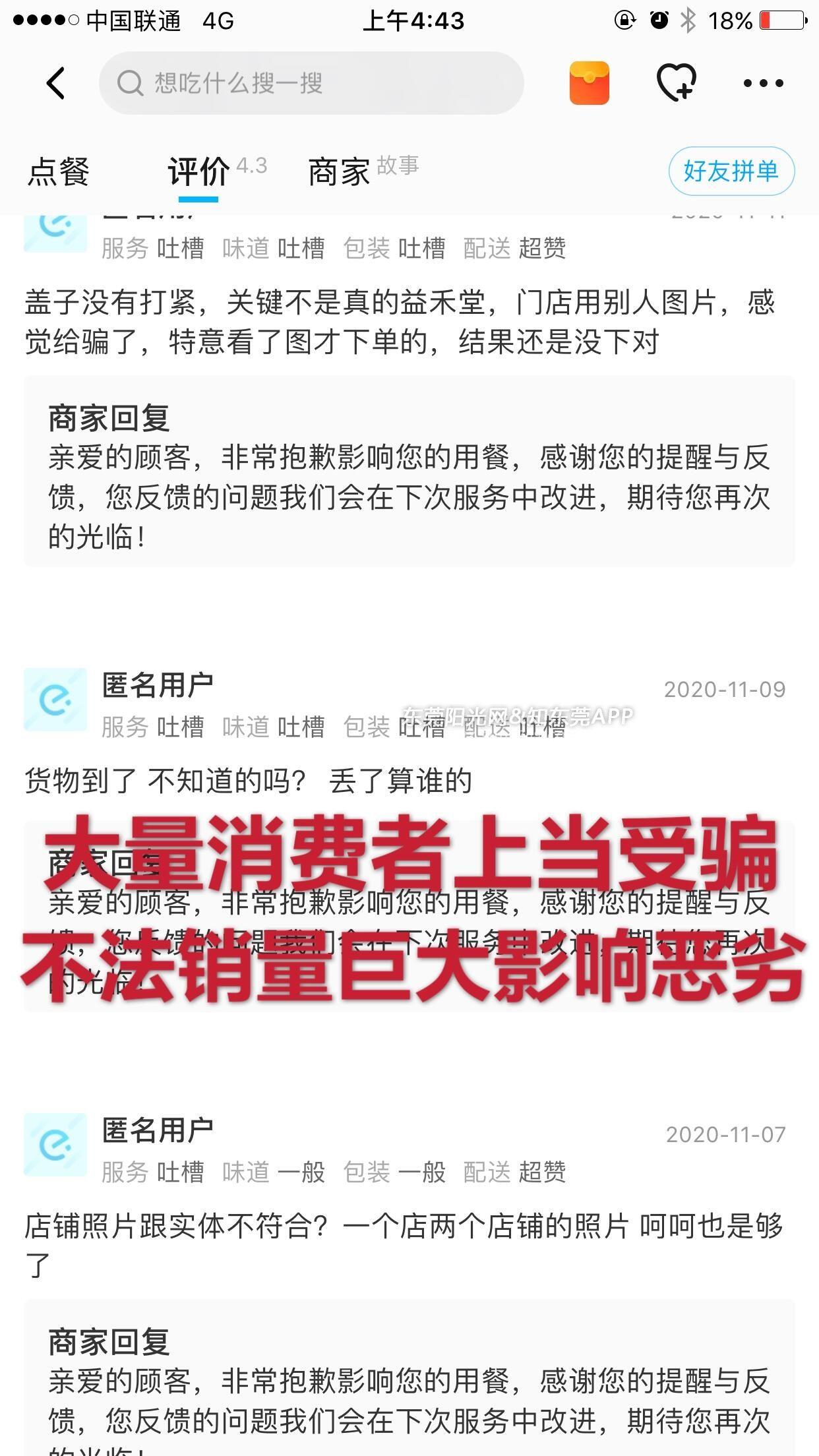Open the 想吃什么搜一搜 search box
The image size is (819, 1456).
click(x=311, y=83)
